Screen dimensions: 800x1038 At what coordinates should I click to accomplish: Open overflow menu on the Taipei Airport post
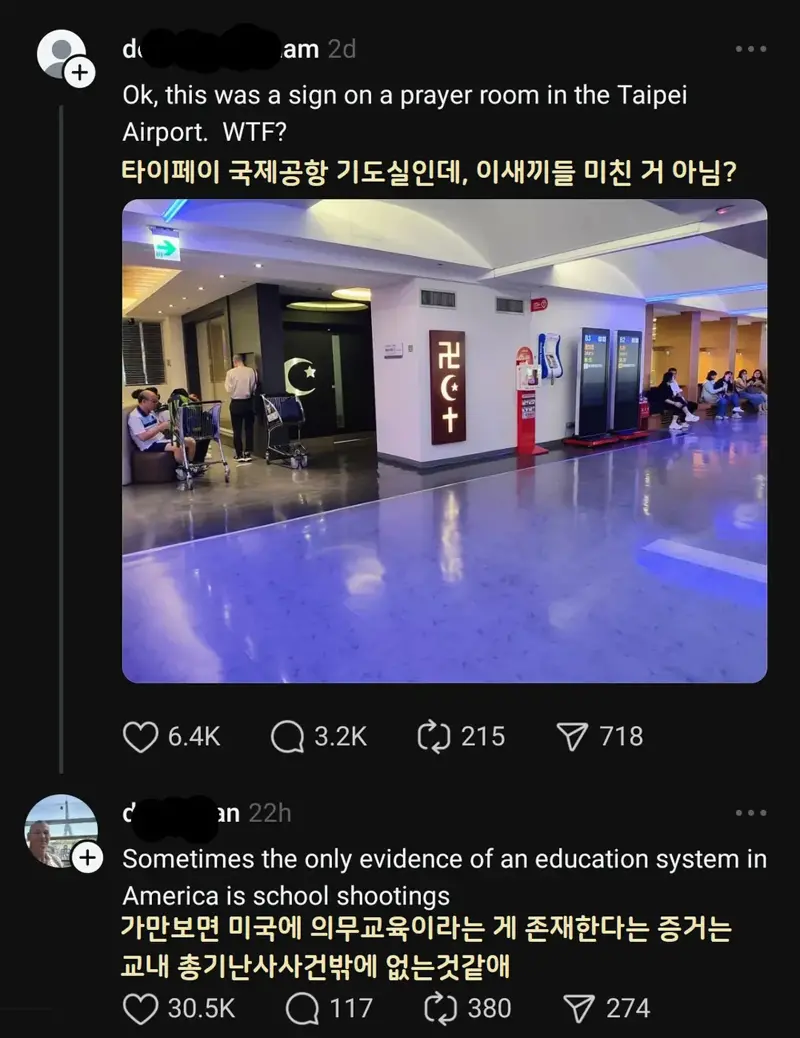coord(750,49)
